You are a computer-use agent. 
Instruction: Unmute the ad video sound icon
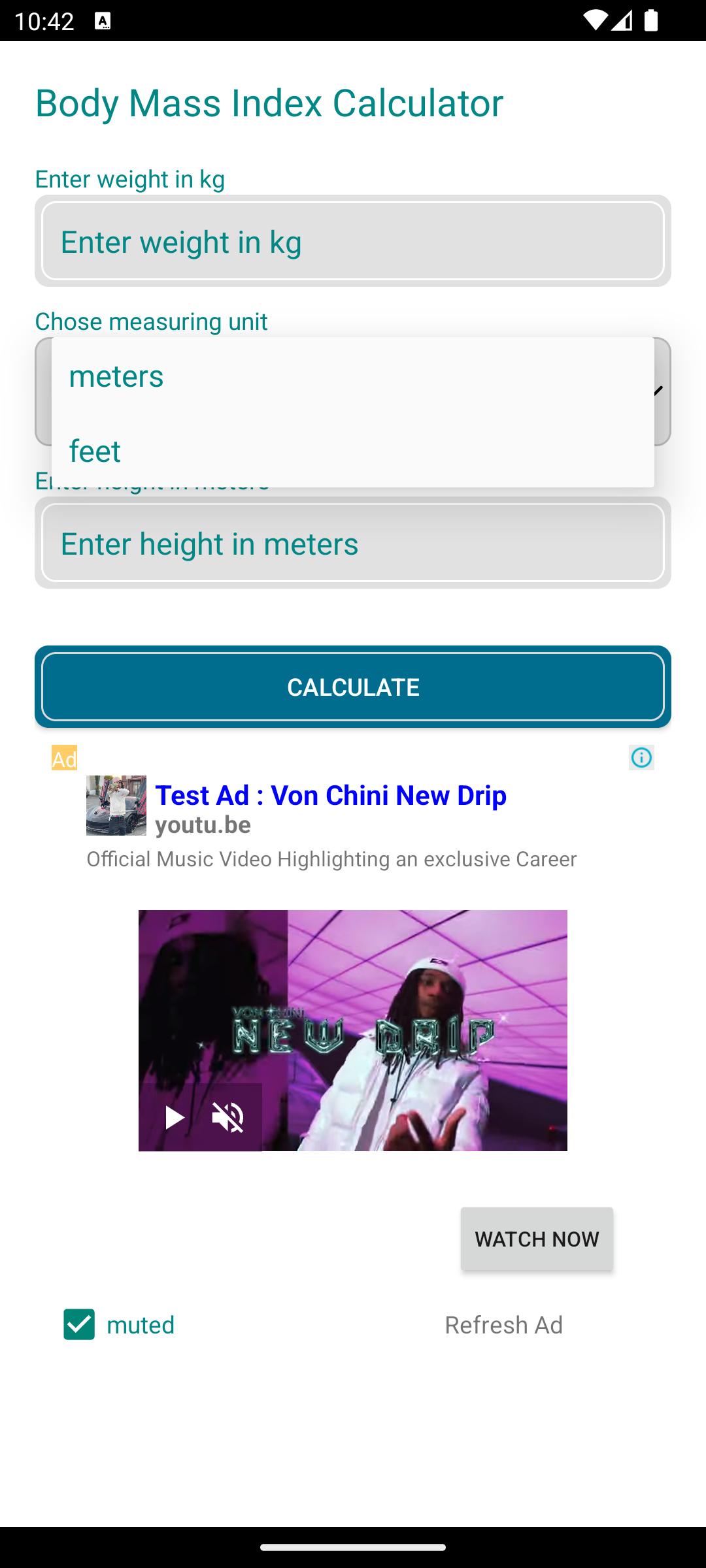pos(228,1118)
